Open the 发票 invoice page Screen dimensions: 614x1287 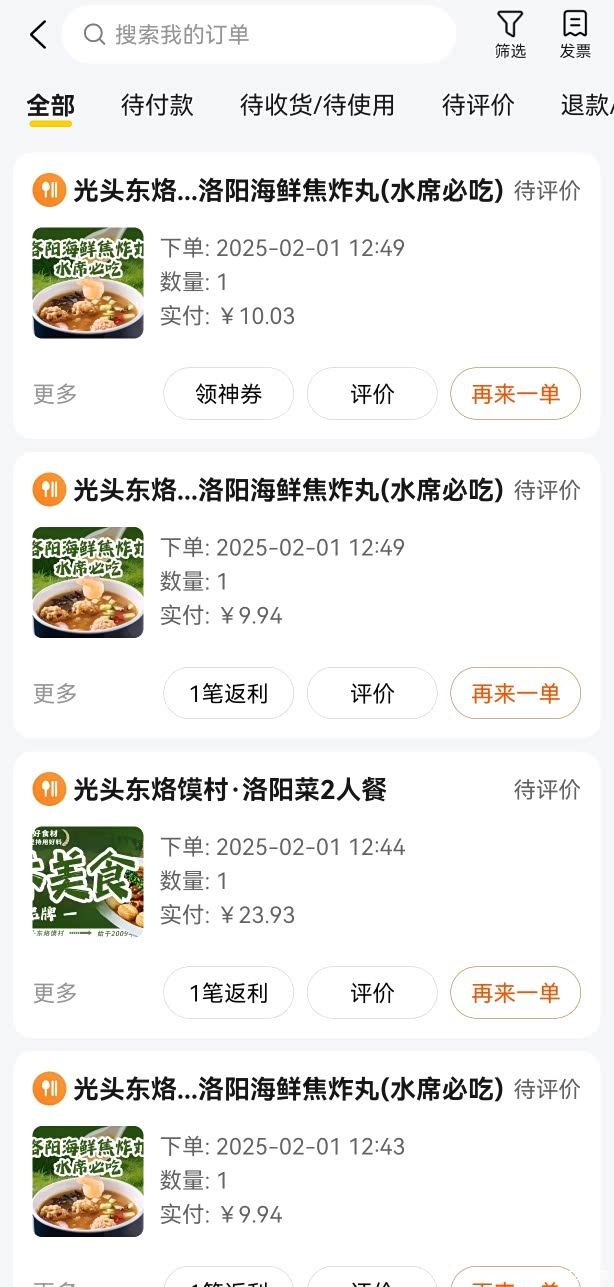[x=575, y=35]
